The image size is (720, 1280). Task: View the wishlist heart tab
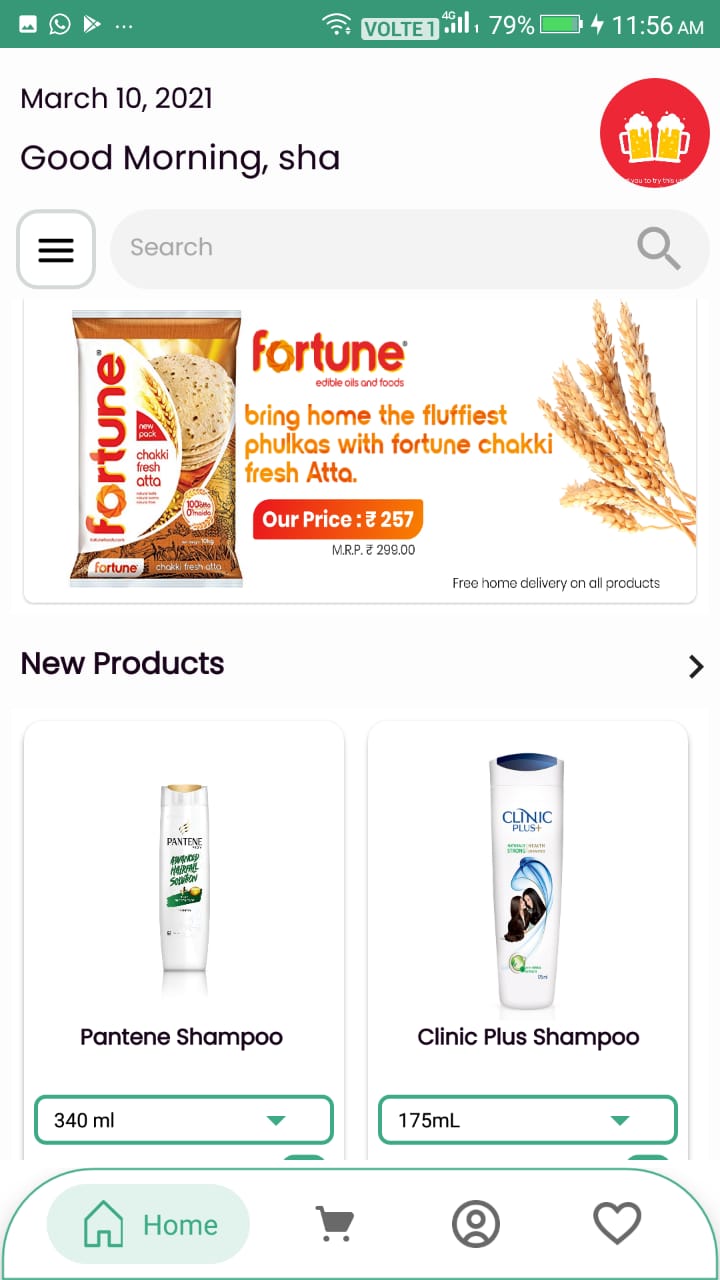(x=616, y=1223)
